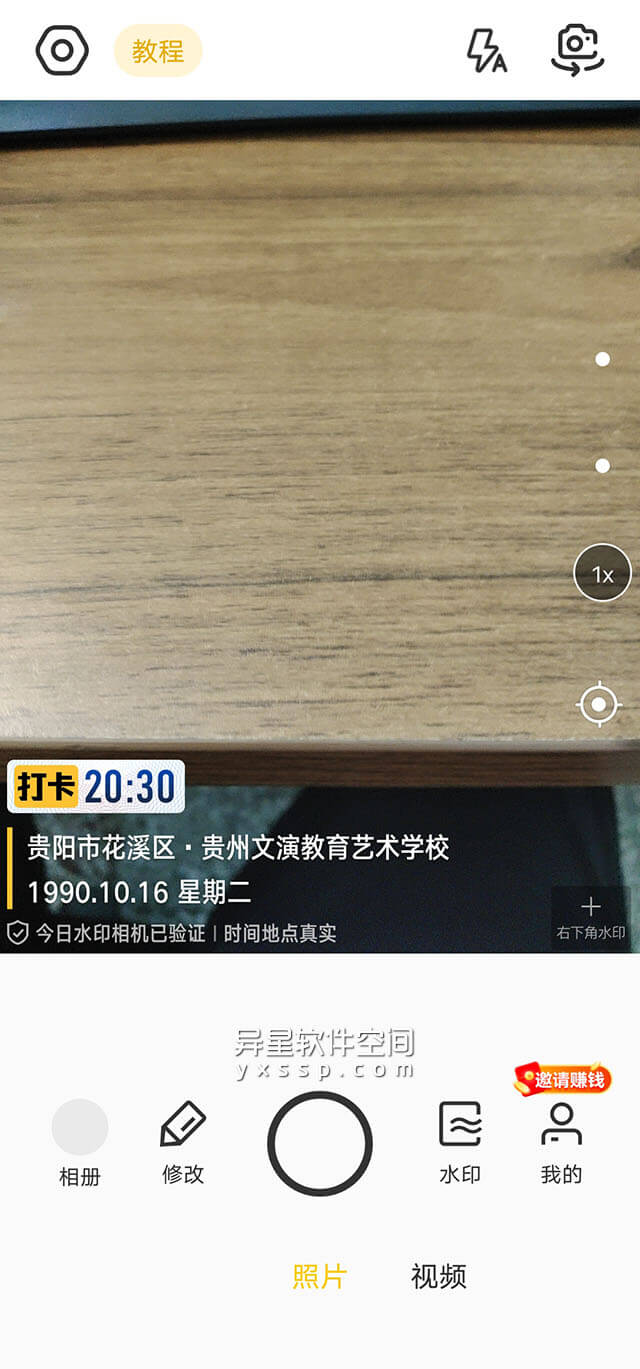Image resolution: width=640 pixels, height=1369 pixels.
Task: Tap the 1x zoom button
Action: 602,573
